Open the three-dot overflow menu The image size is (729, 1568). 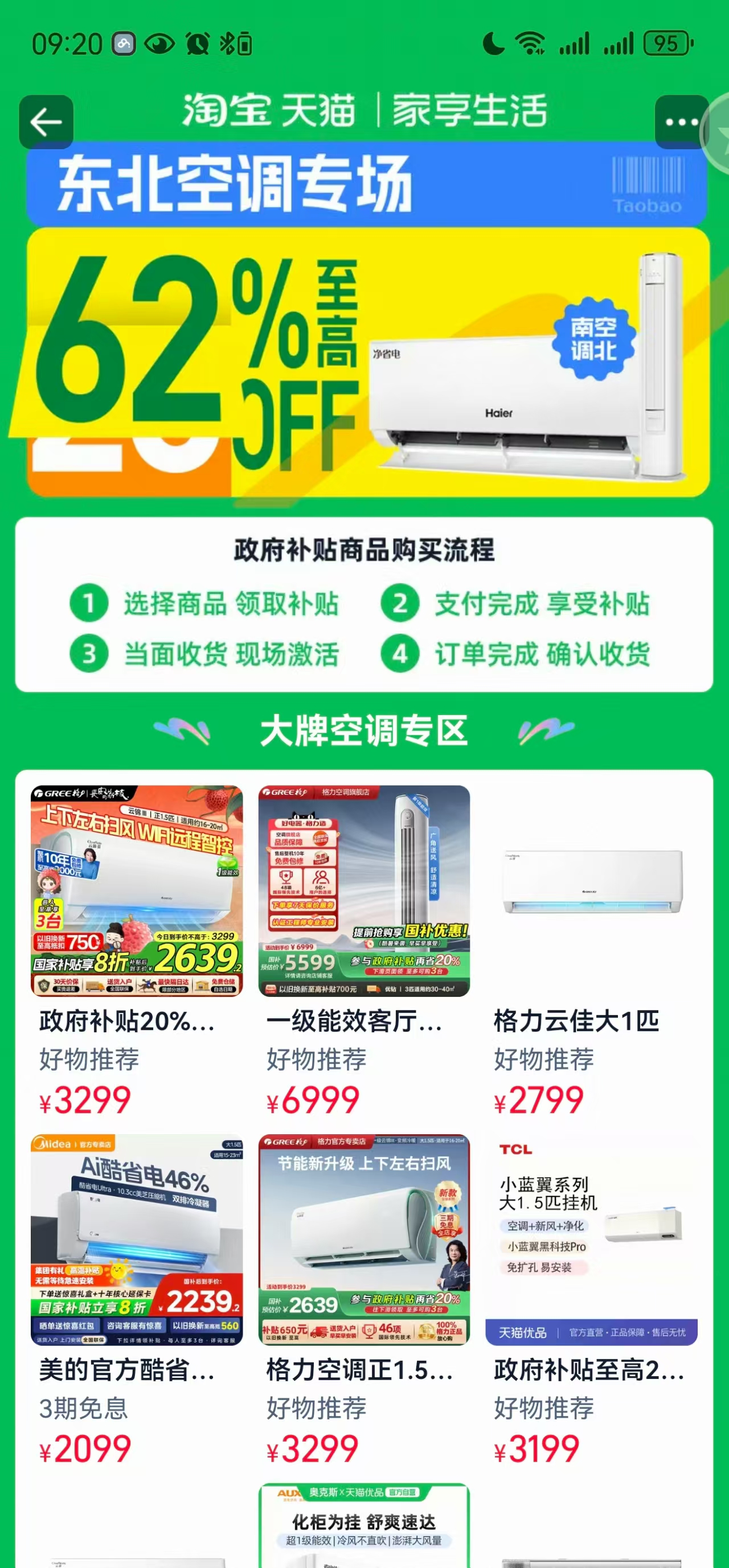coord(681,122)
